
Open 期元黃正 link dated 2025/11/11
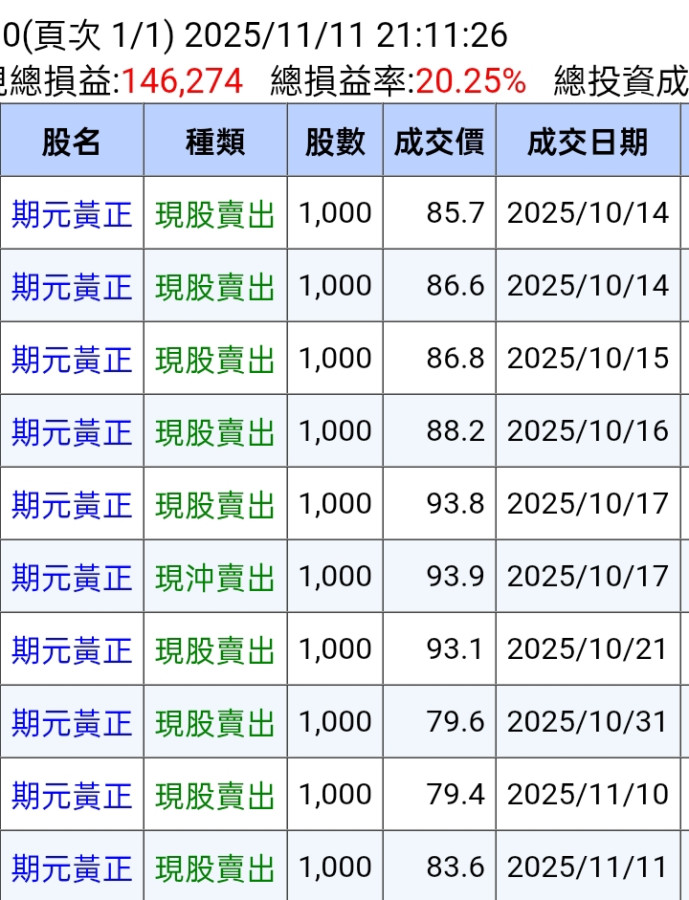(x=71, y=867)
